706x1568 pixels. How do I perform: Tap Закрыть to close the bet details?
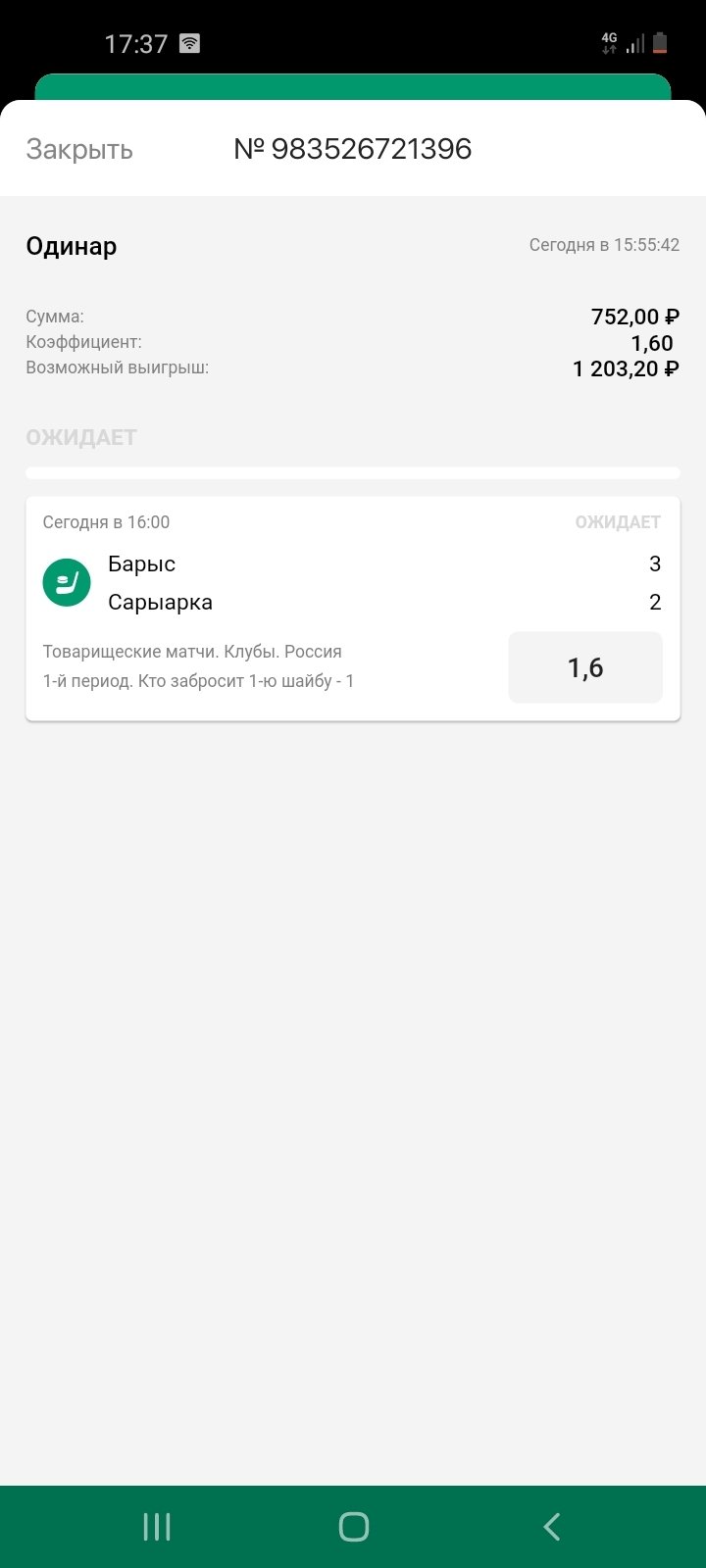[x=79, y=150]
